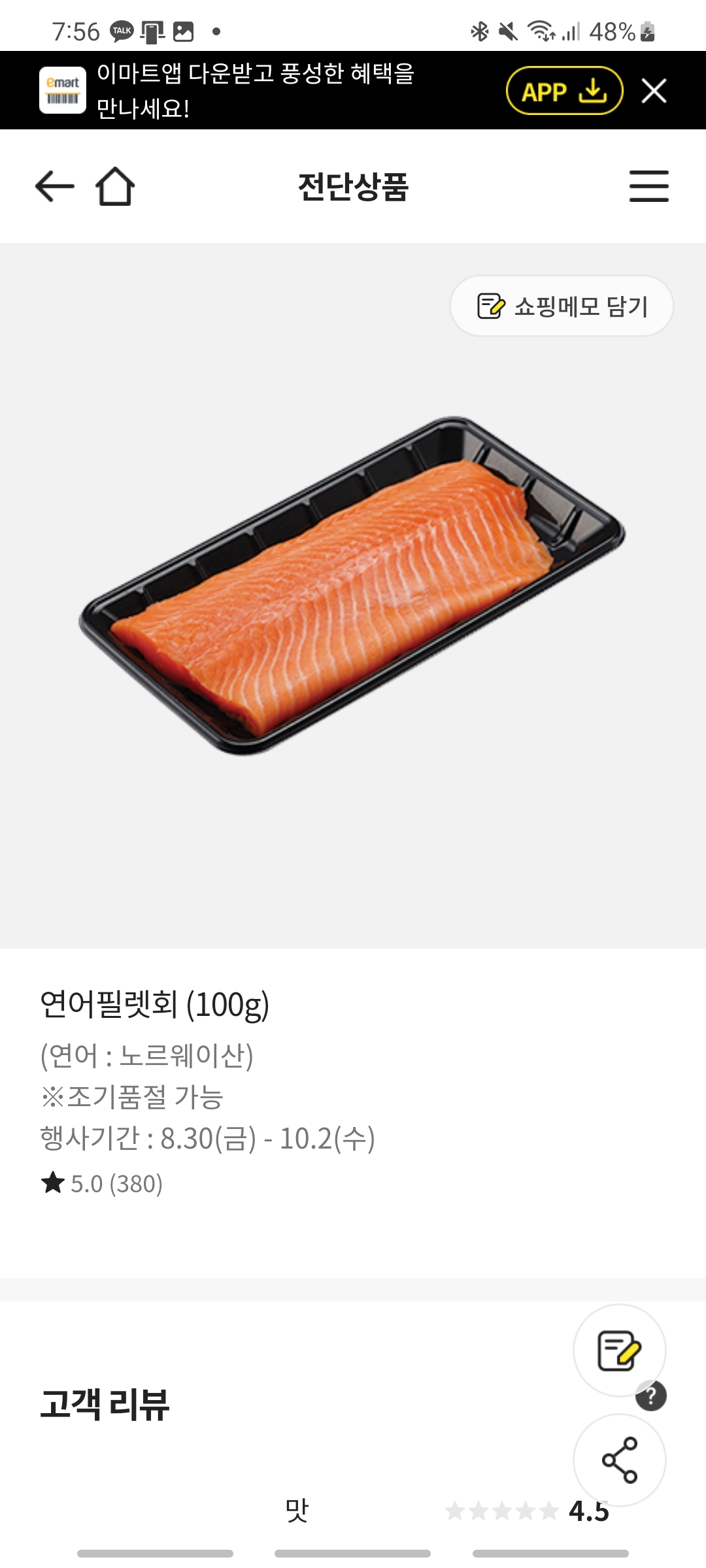Open the hamburger menu
Screen dimensions: 706x1568
[x=648, y=187]
